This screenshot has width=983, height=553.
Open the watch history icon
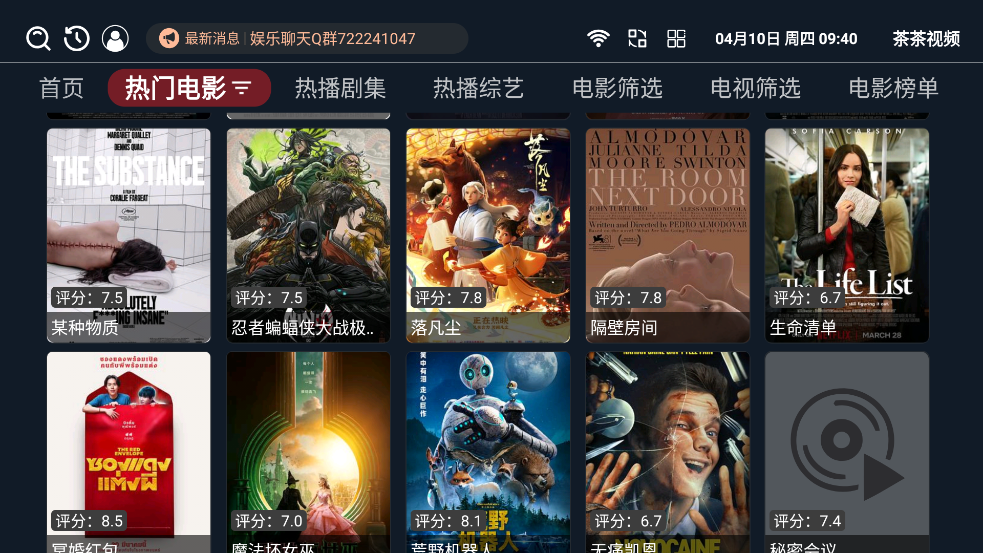click(77, 39)
